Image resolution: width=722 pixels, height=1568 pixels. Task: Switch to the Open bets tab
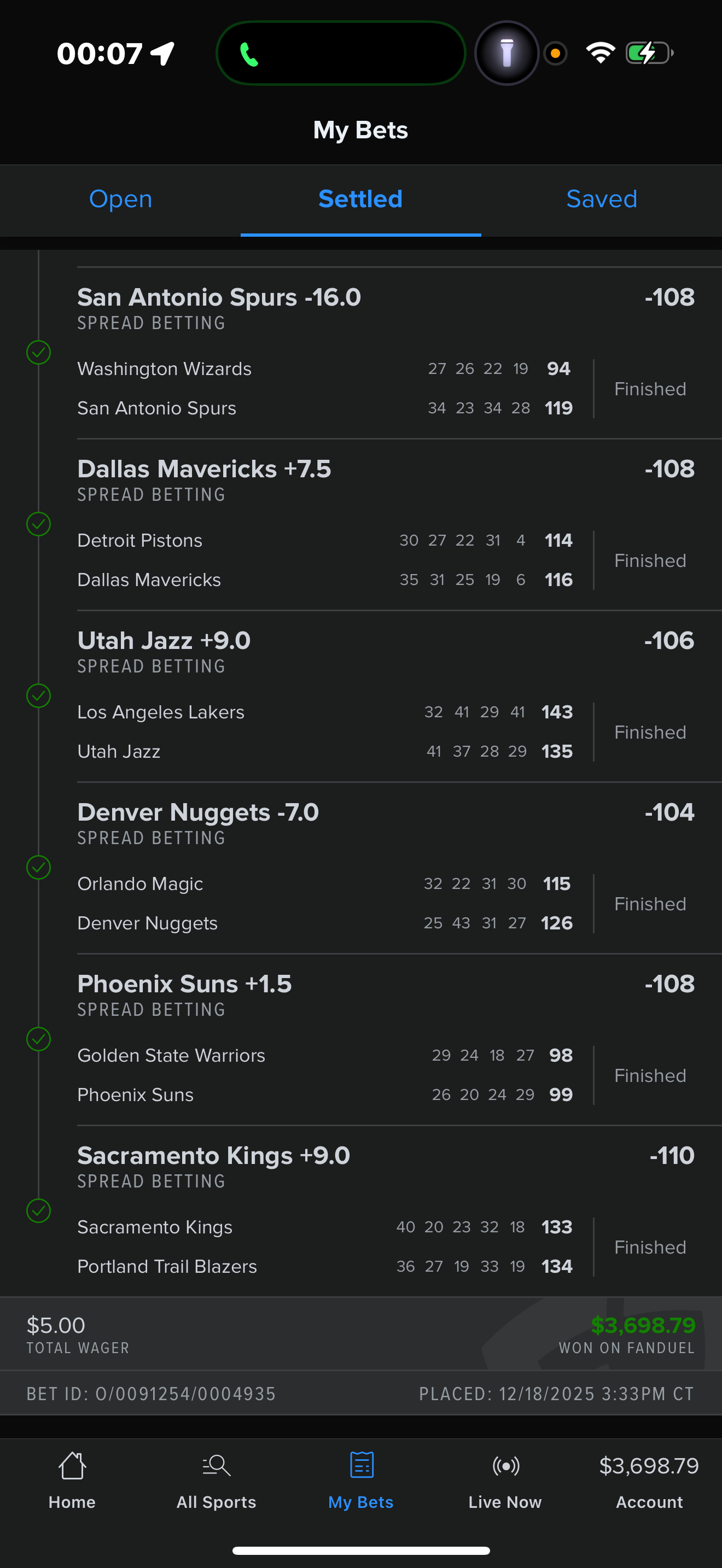click(120, 199)
